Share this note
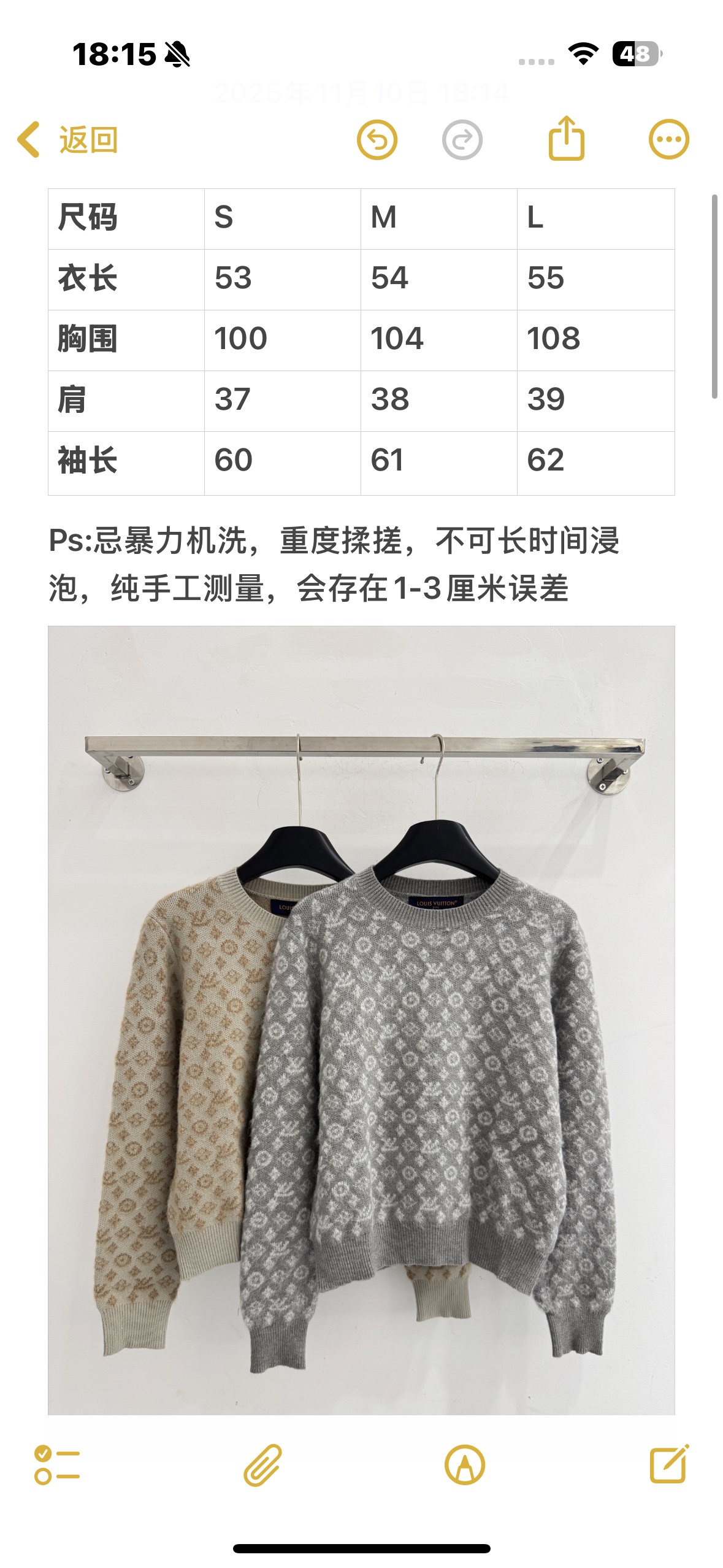Screen dimensions: 723x1568 565,139
